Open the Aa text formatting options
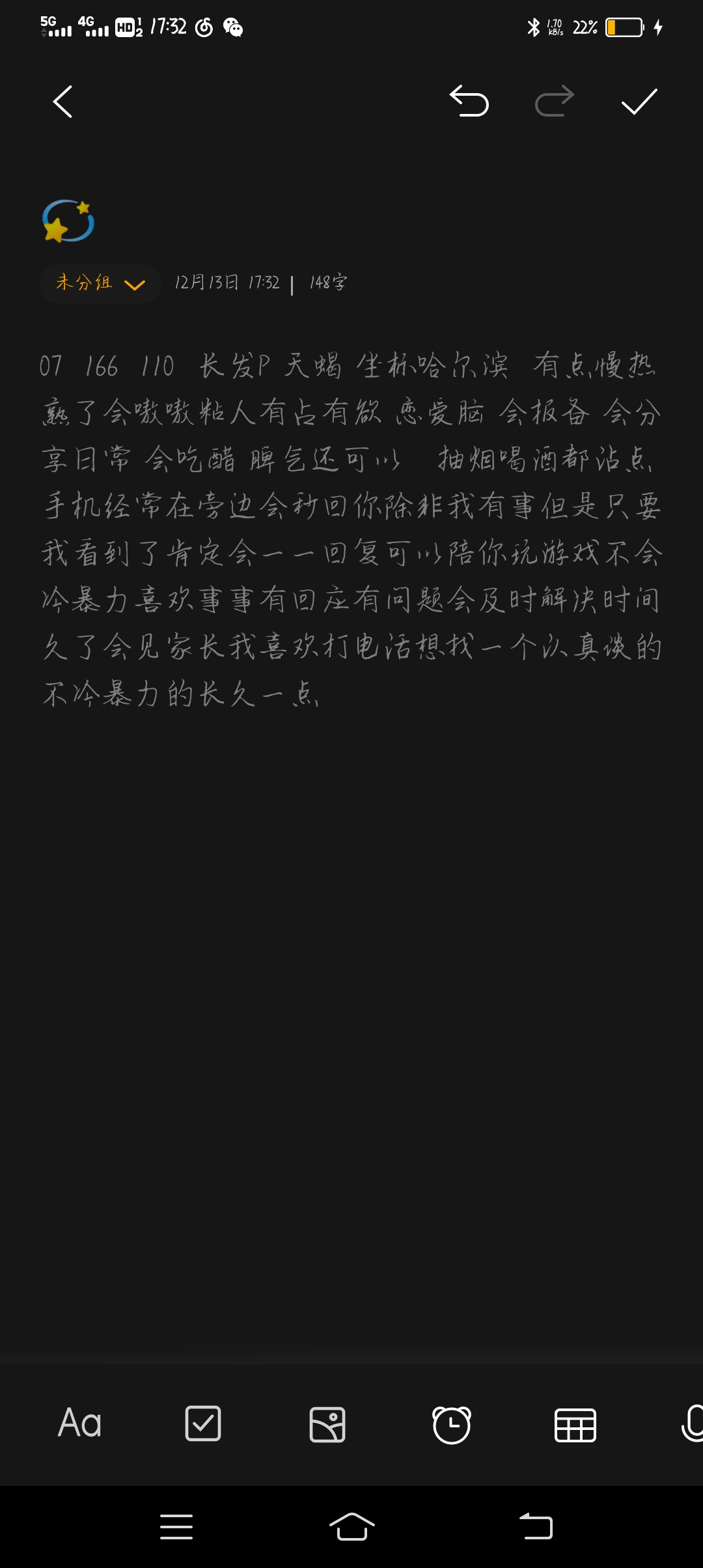The image size is (703, 1568). (79, 1423)
